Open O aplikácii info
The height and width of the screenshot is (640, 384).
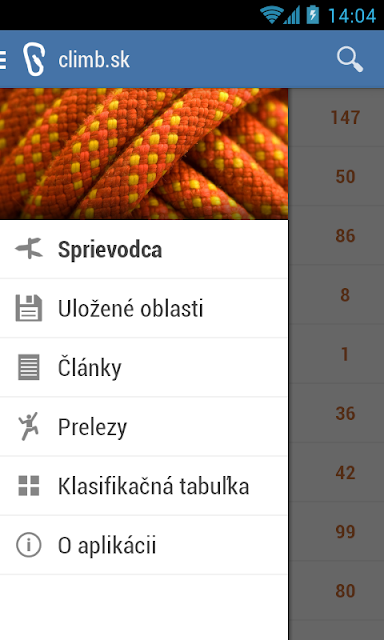(144, 545)
